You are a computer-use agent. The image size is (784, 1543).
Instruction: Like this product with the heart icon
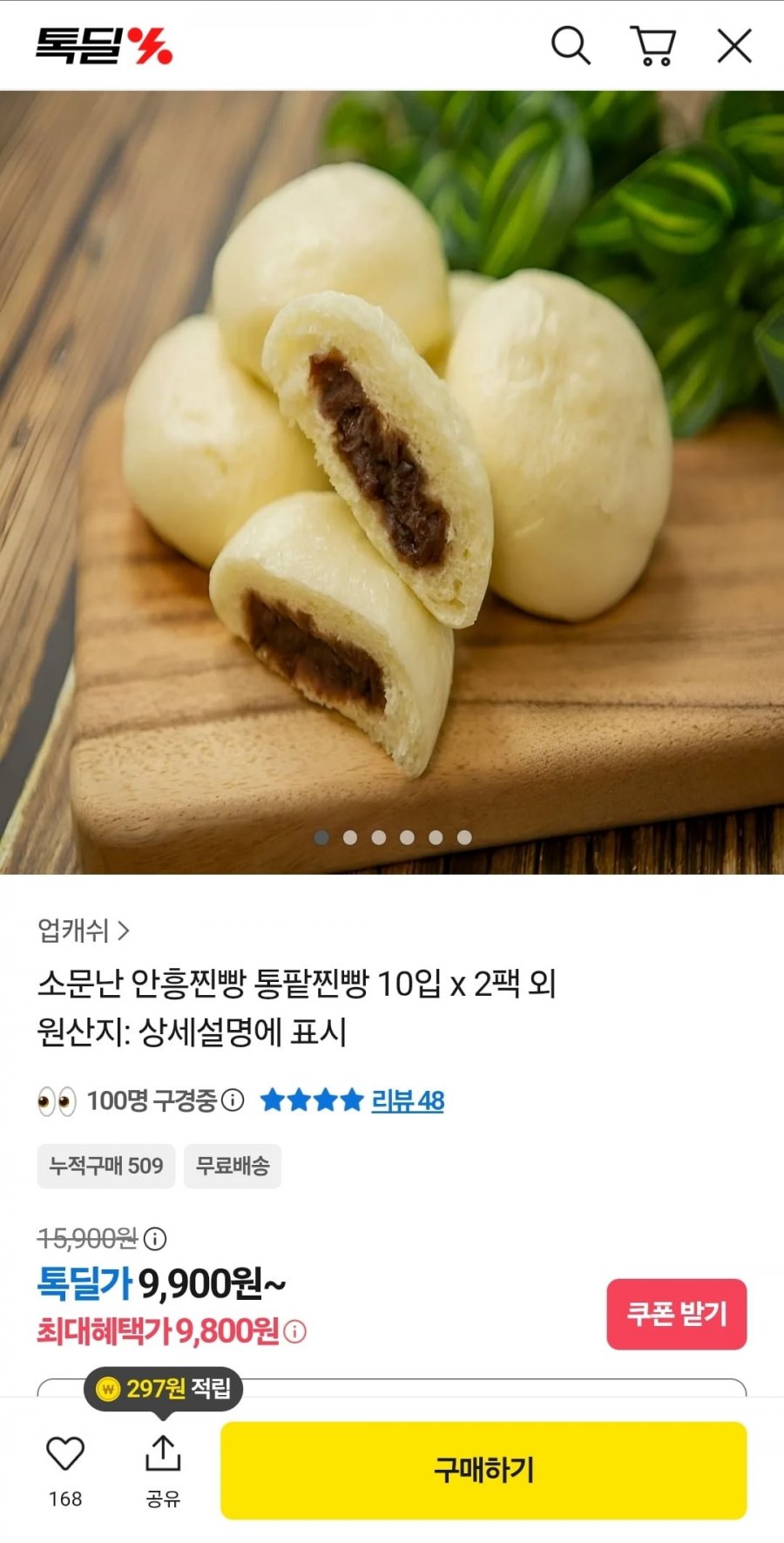tap(65, 1455)
